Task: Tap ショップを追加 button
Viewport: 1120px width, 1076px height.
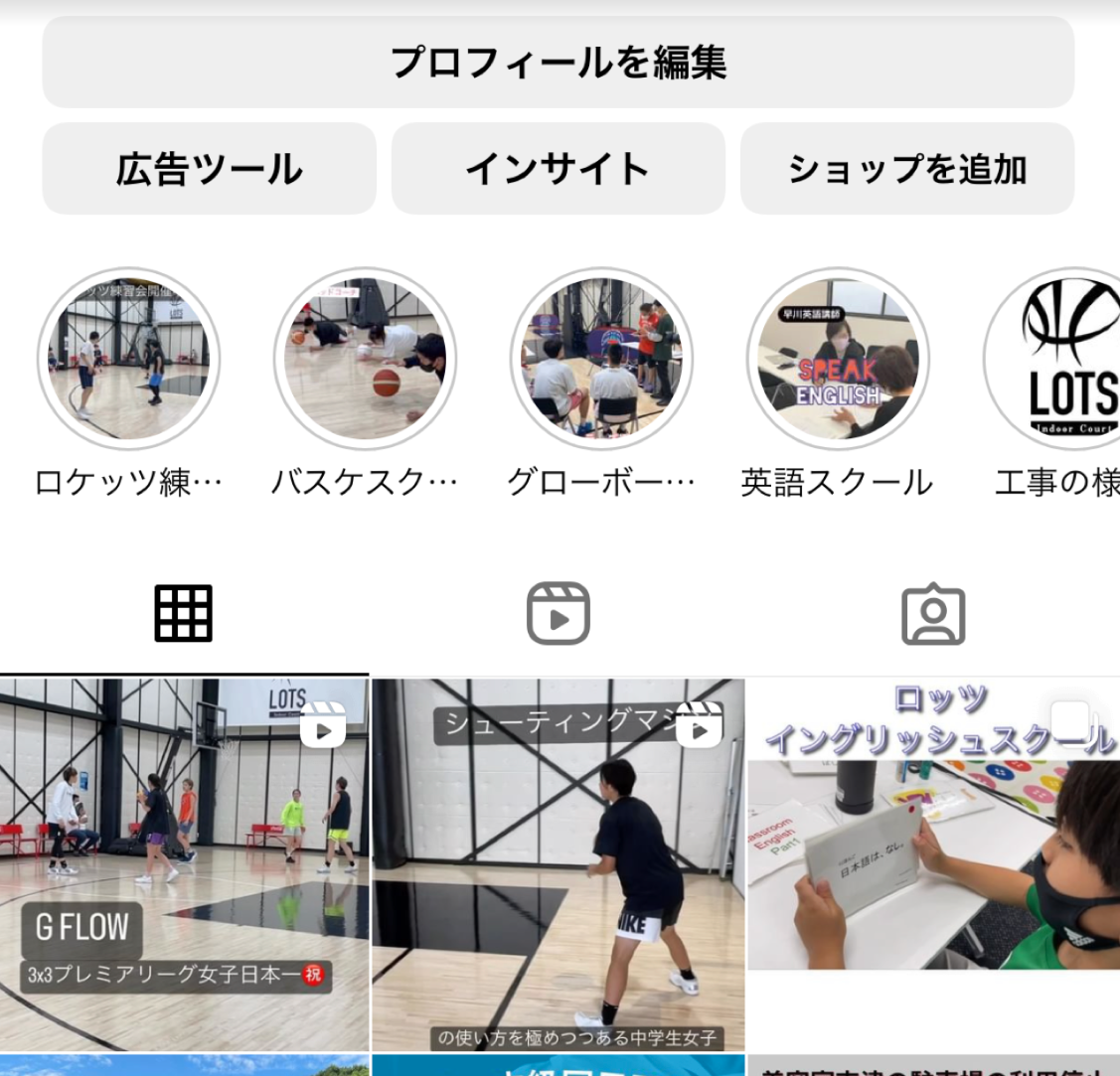Action: (906, 169)
